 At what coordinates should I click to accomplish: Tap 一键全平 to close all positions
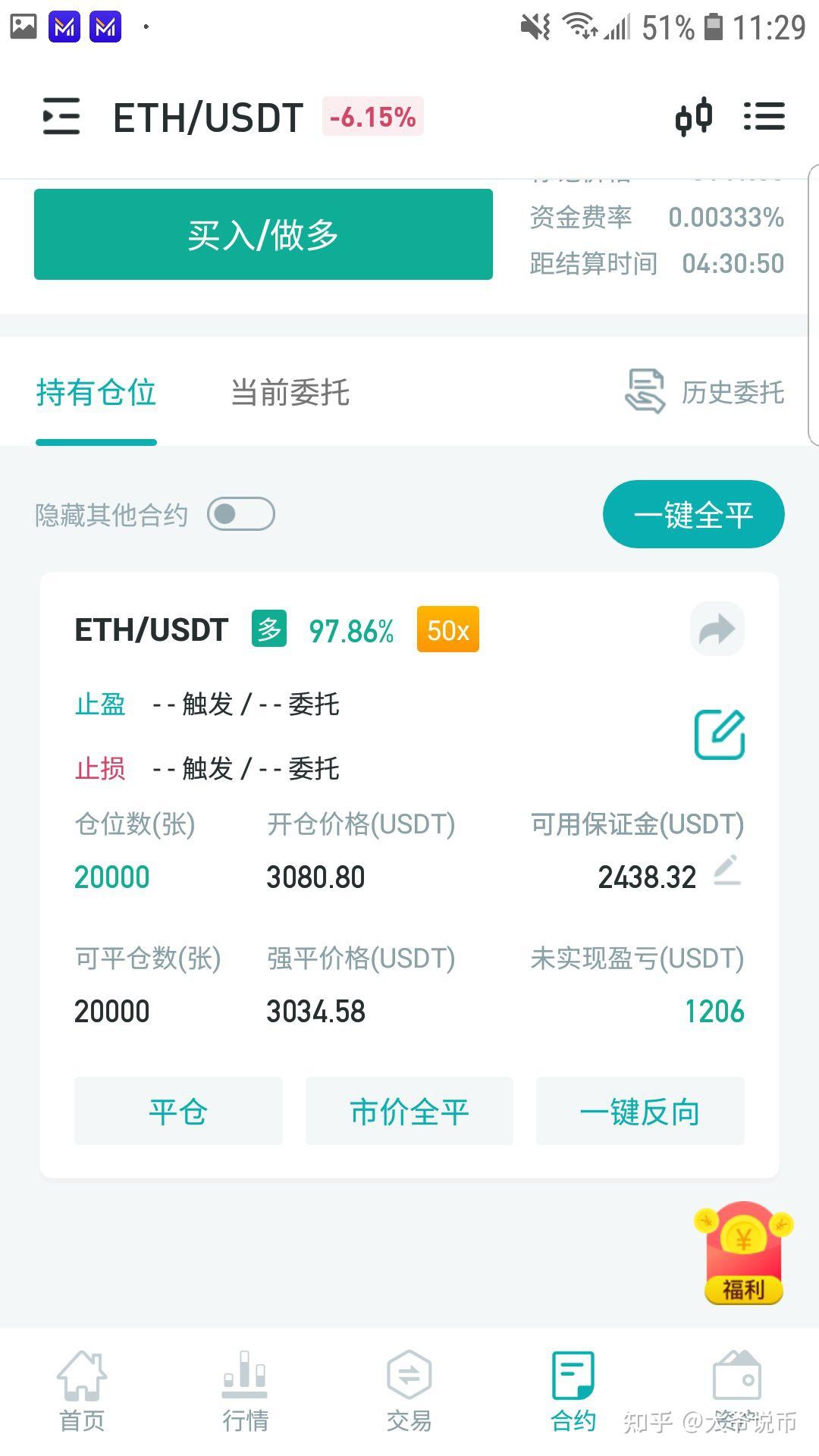click(693, 514)
